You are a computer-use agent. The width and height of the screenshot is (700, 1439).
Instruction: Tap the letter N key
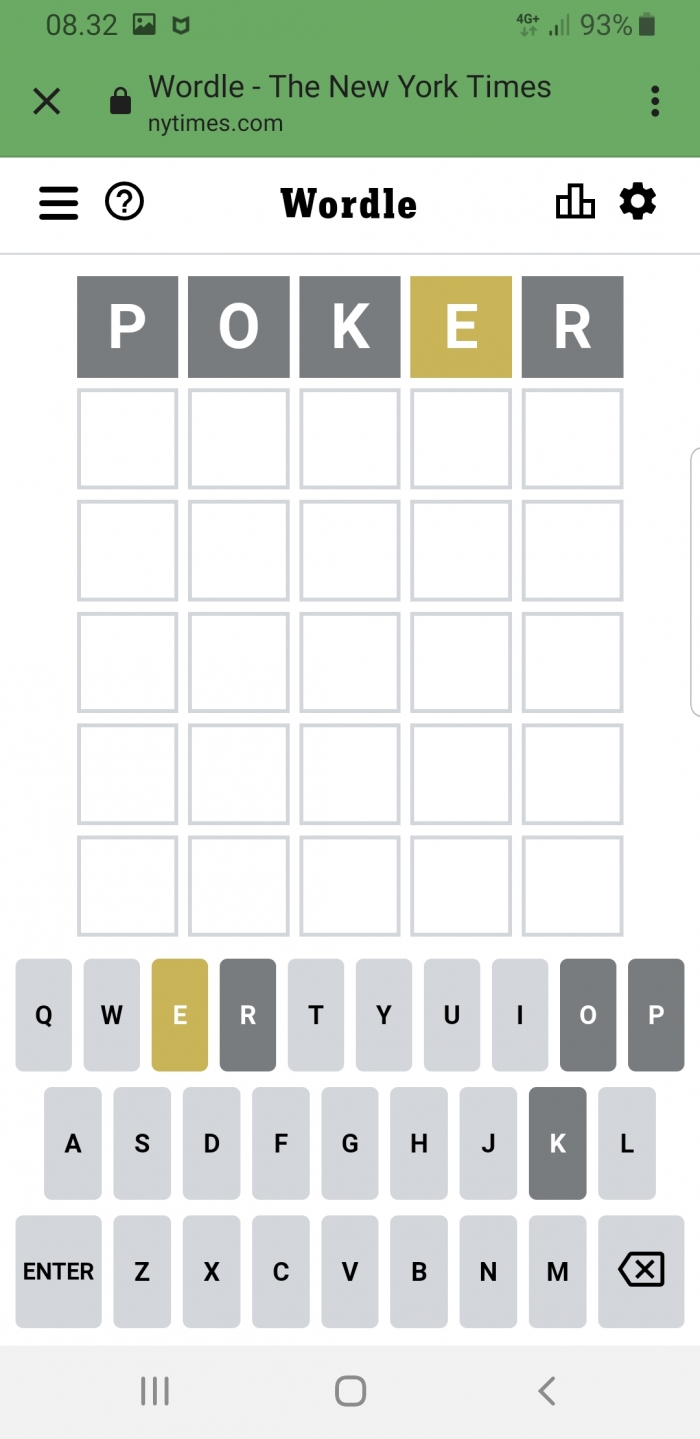tap(488, 1271)
